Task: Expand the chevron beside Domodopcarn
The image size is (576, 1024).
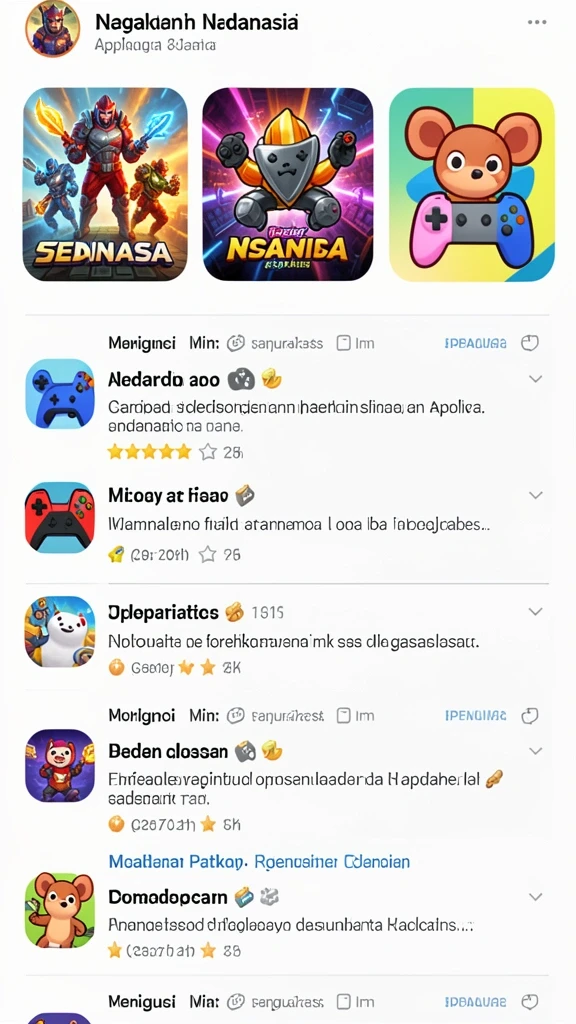Action: click(x=536, y=897)
